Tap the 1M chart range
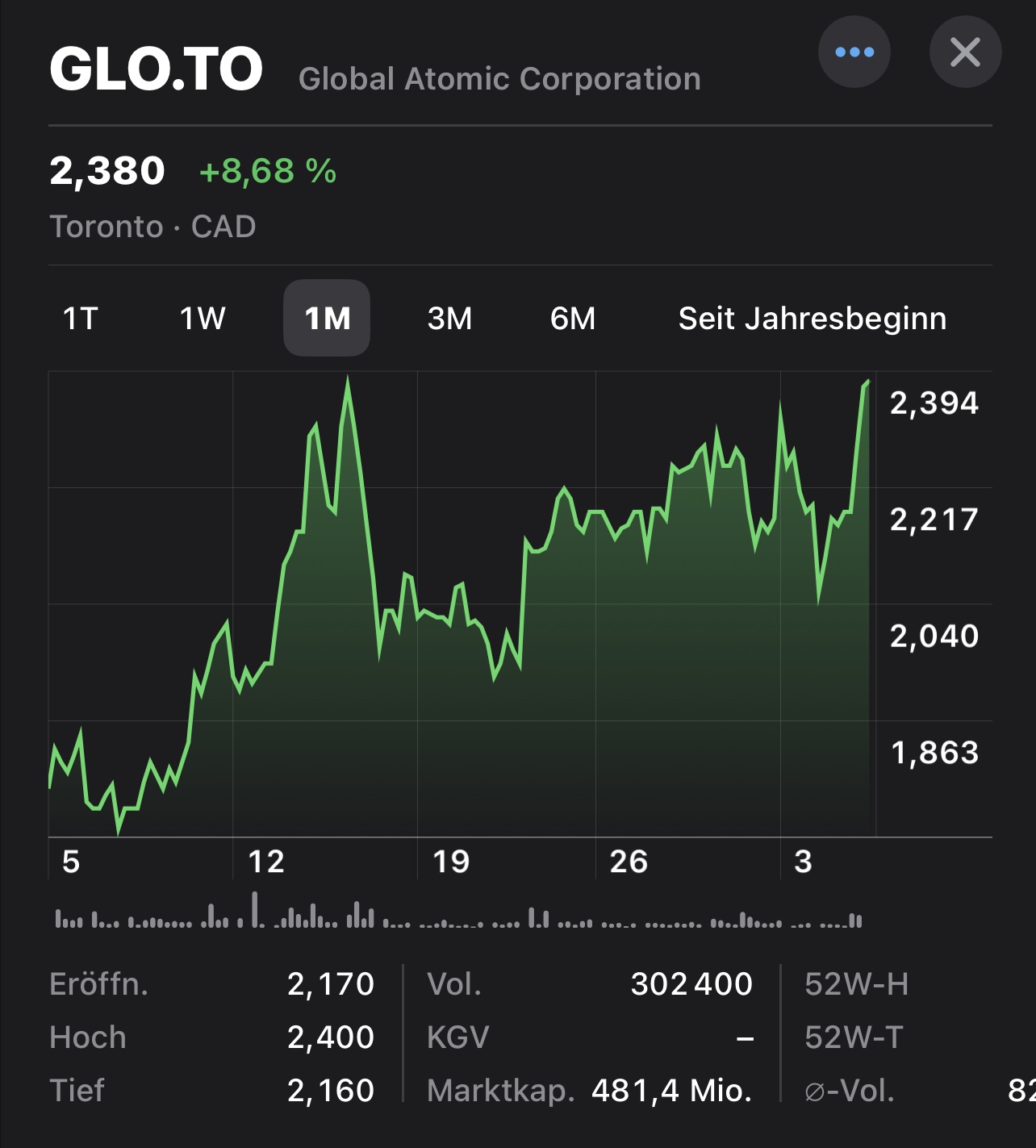 [x=327, y=319]
